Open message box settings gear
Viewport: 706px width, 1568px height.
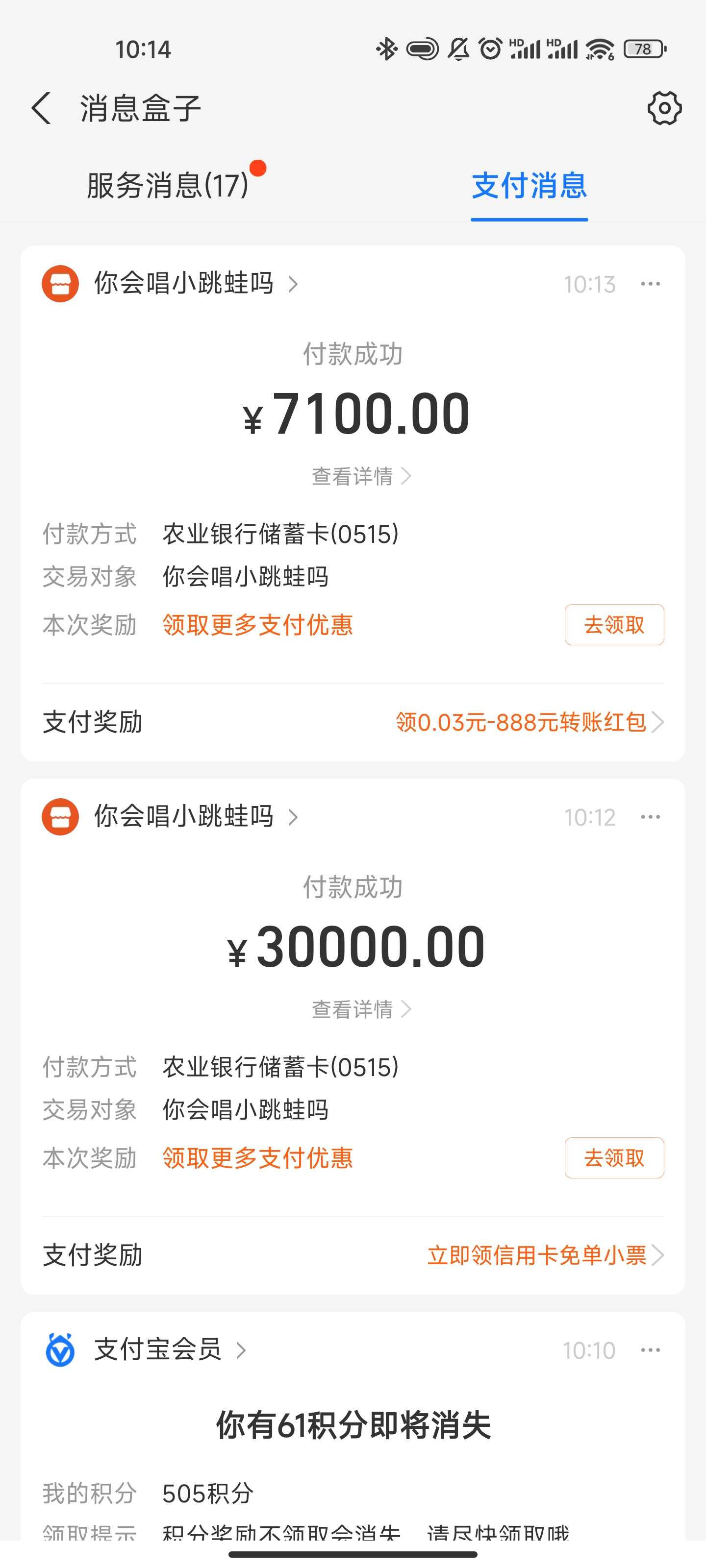pos(664,108)
